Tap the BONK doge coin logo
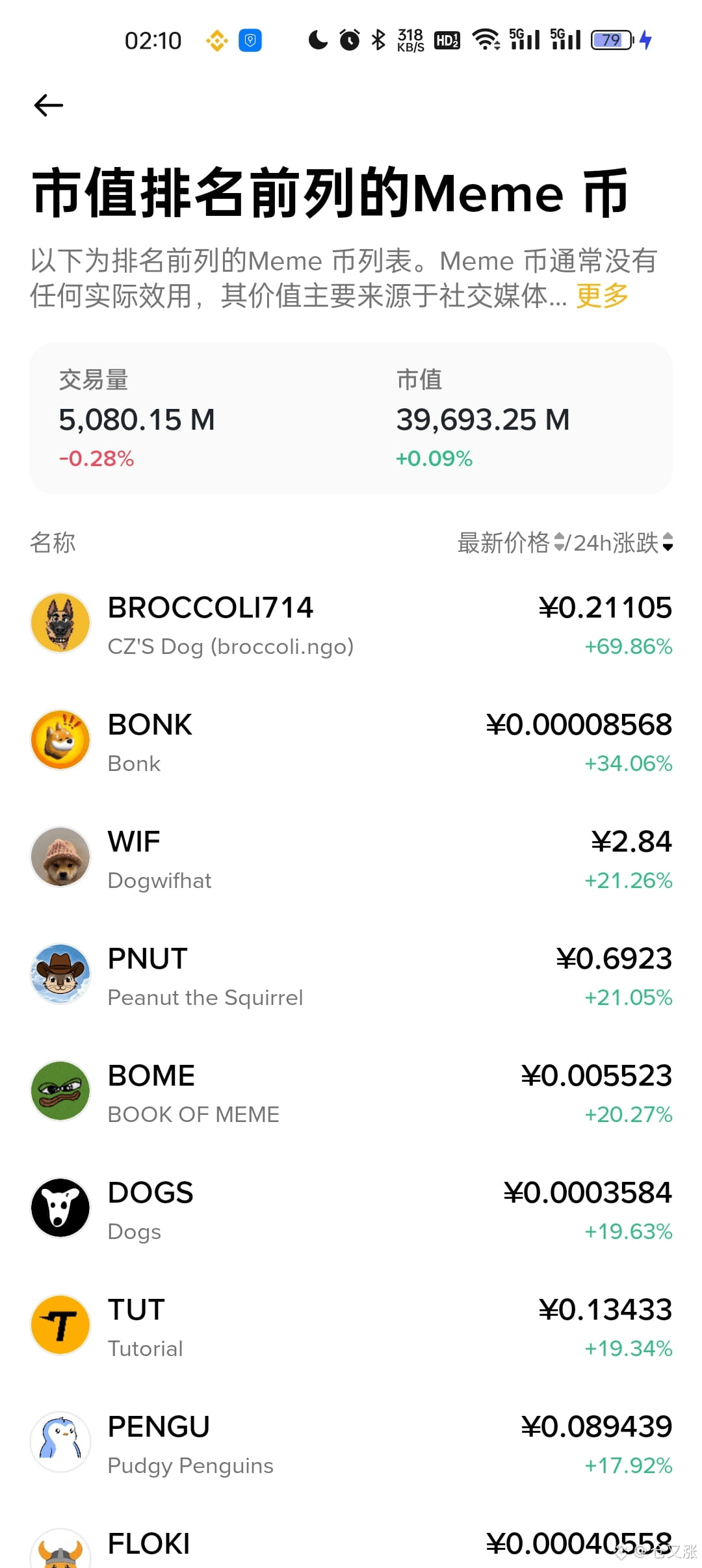702x1568 pixels. coord(60,739)
